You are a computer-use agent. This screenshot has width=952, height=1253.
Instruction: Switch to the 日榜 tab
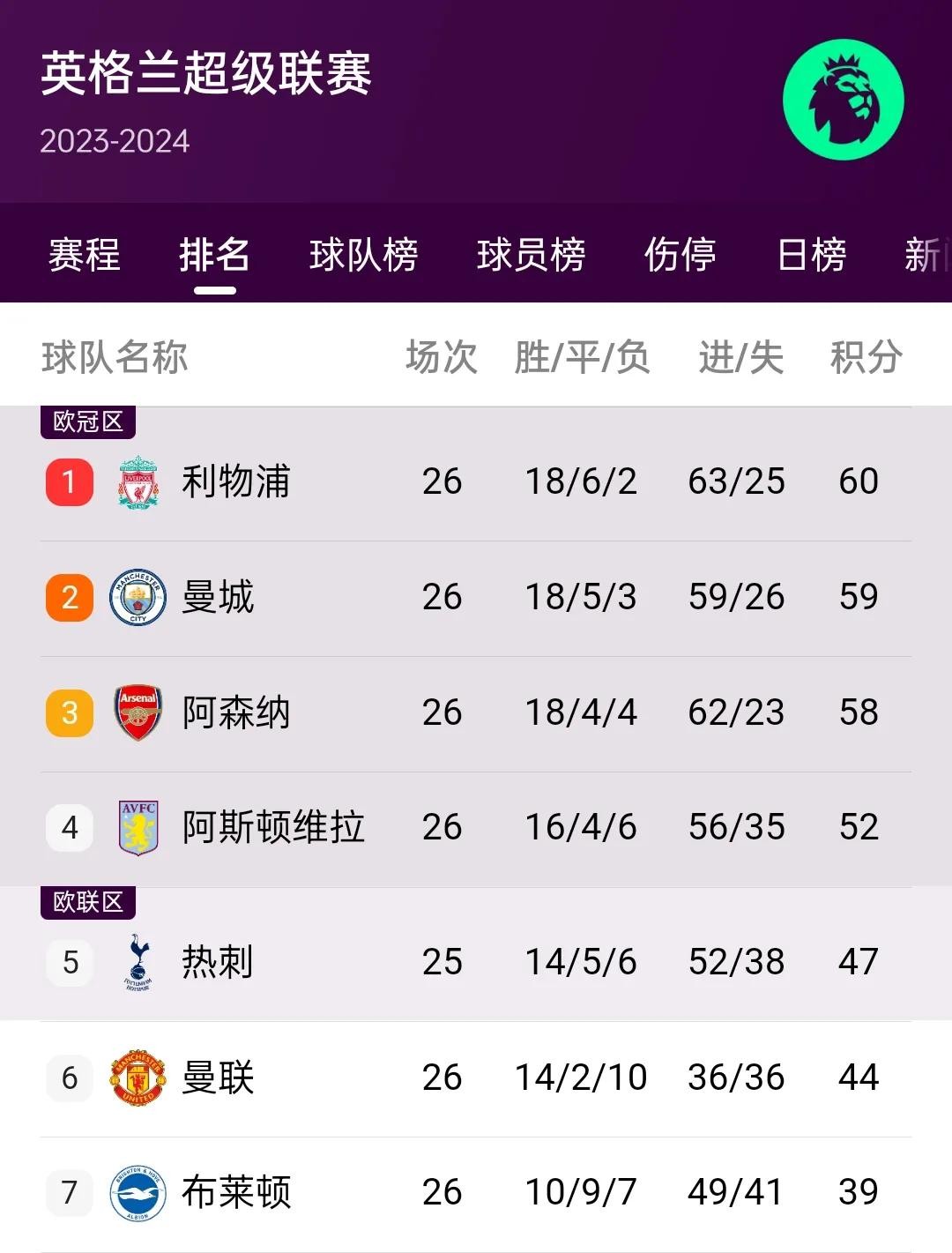812,256
